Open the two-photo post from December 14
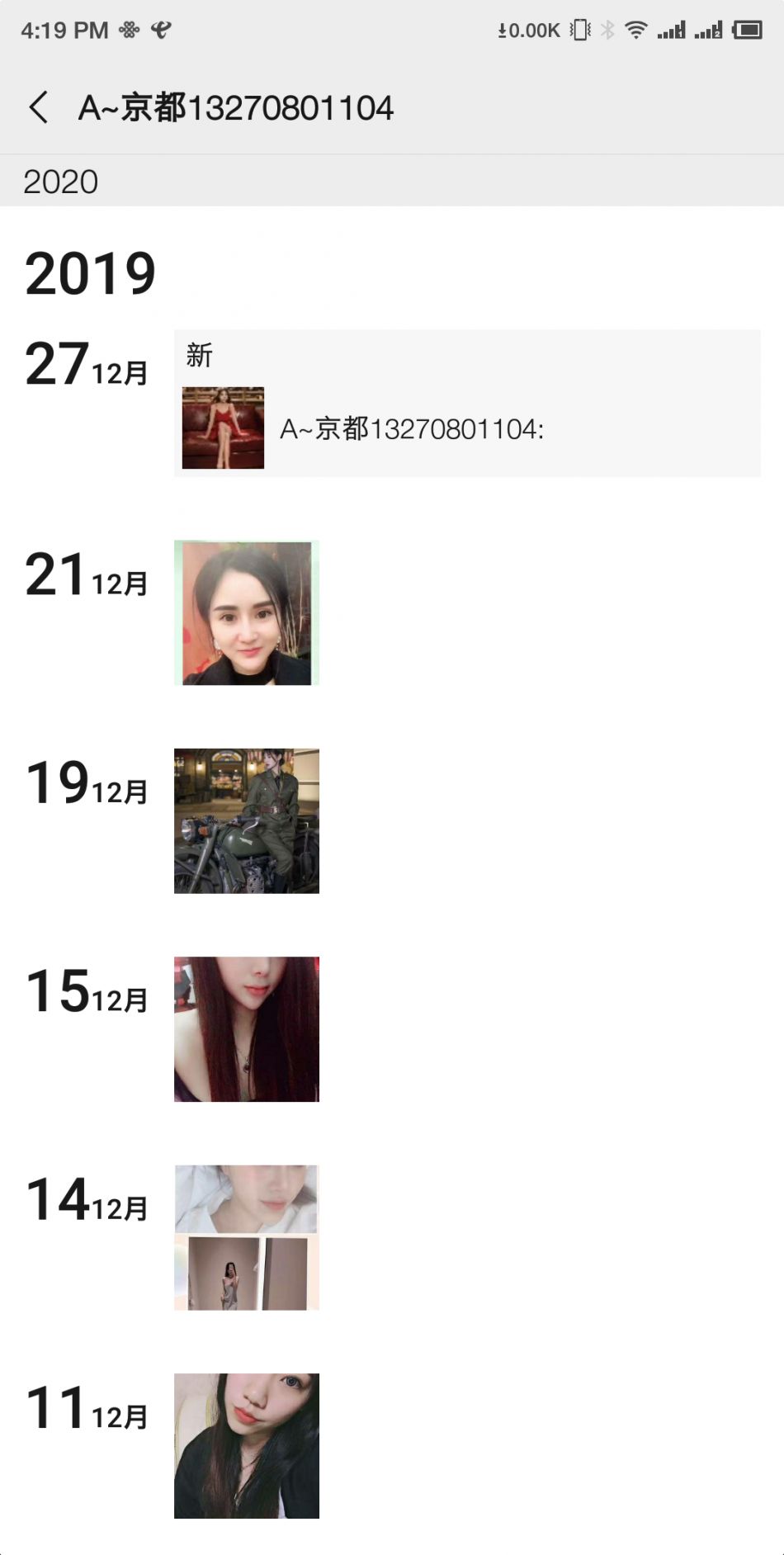This screenshot has width=784, height=1555. tap(246, 1236)
